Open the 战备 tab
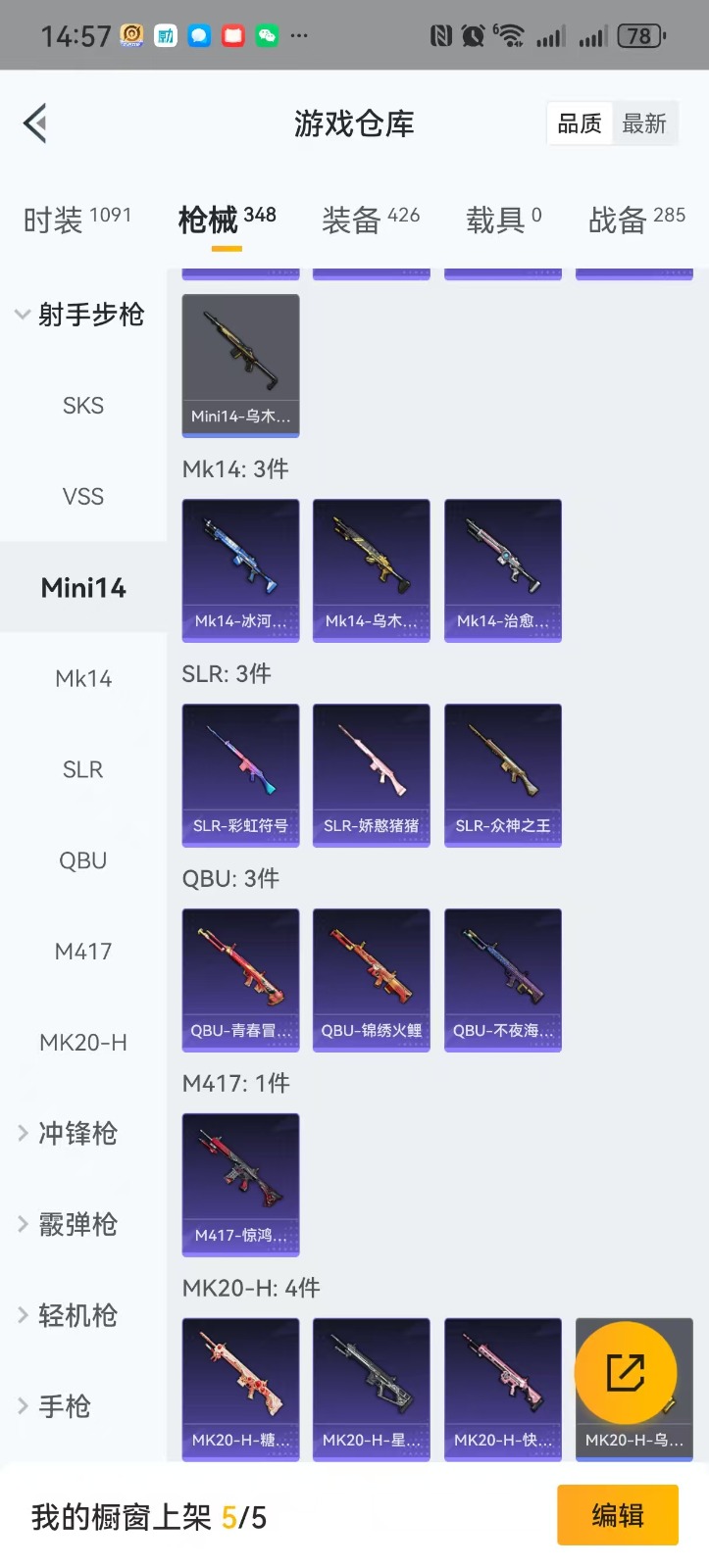The image size is (709, 1568). point(635,220)
